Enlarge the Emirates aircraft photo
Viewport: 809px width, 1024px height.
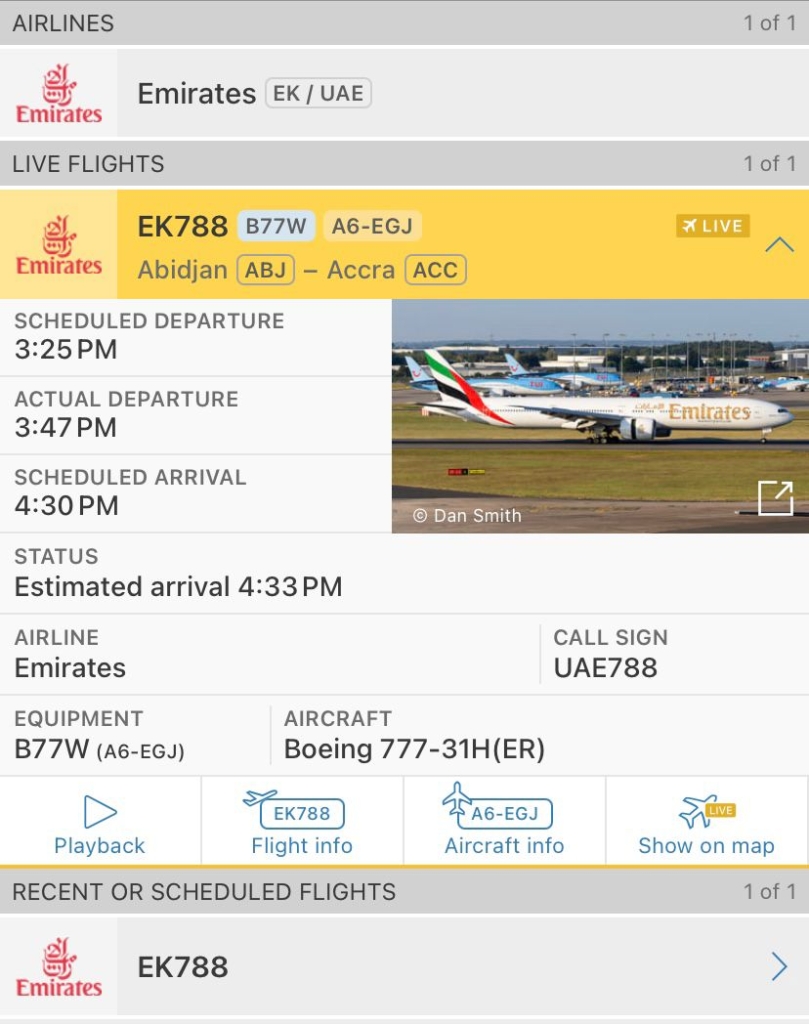click(x=775, y=497)
